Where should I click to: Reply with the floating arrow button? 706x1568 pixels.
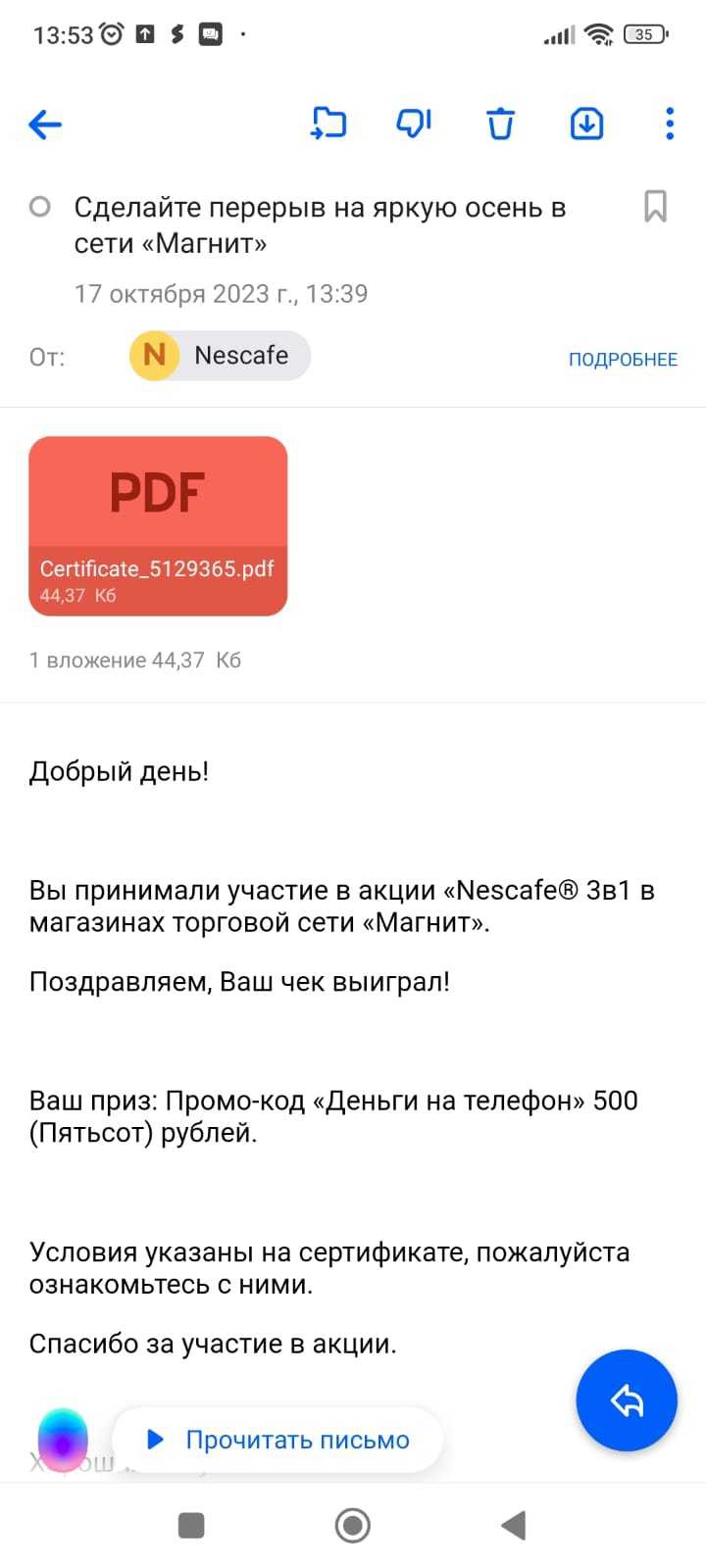(627, 1400)
